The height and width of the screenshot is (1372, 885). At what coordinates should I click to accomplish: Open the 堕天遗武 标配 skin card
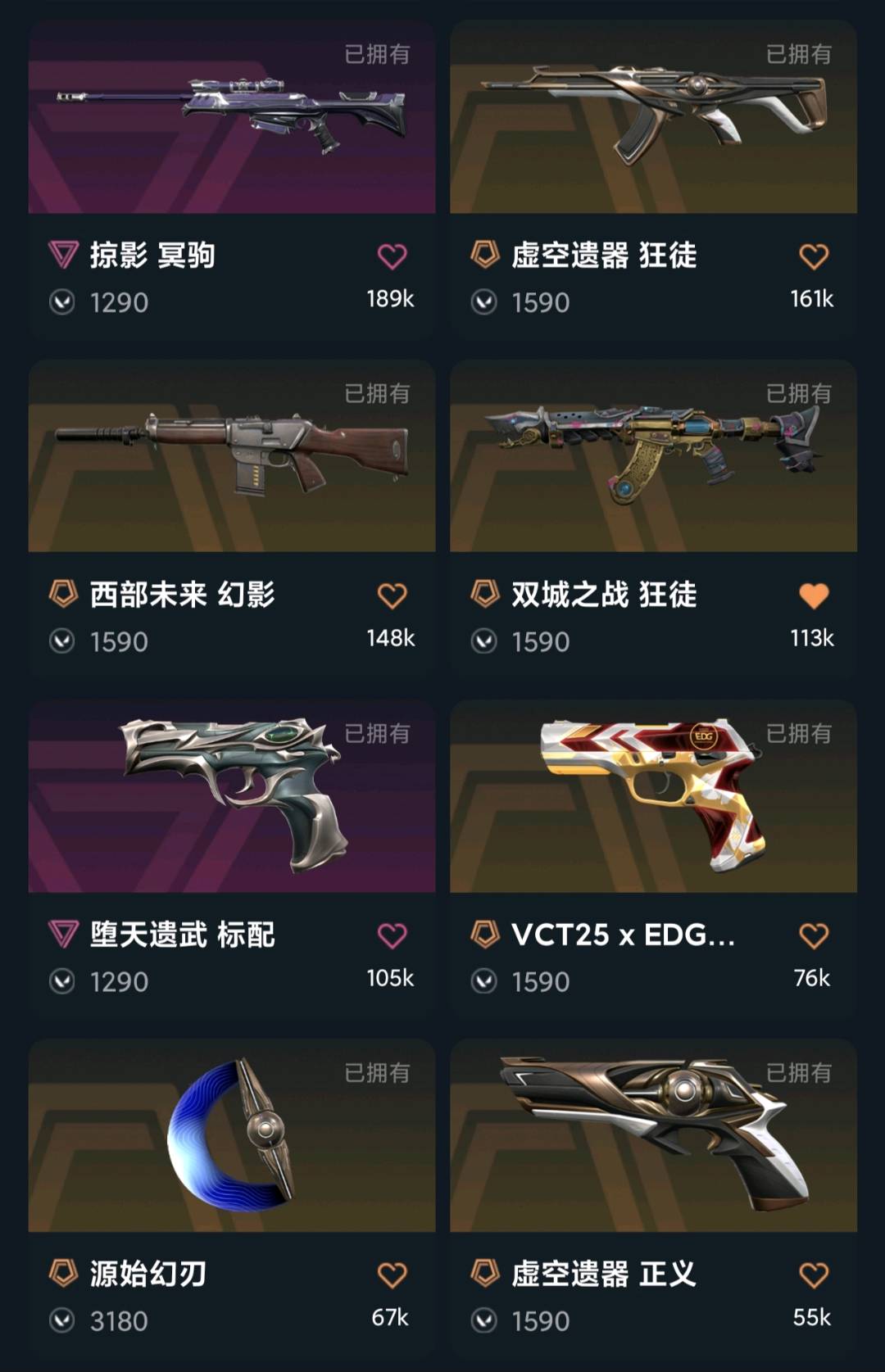coord(232,797)
